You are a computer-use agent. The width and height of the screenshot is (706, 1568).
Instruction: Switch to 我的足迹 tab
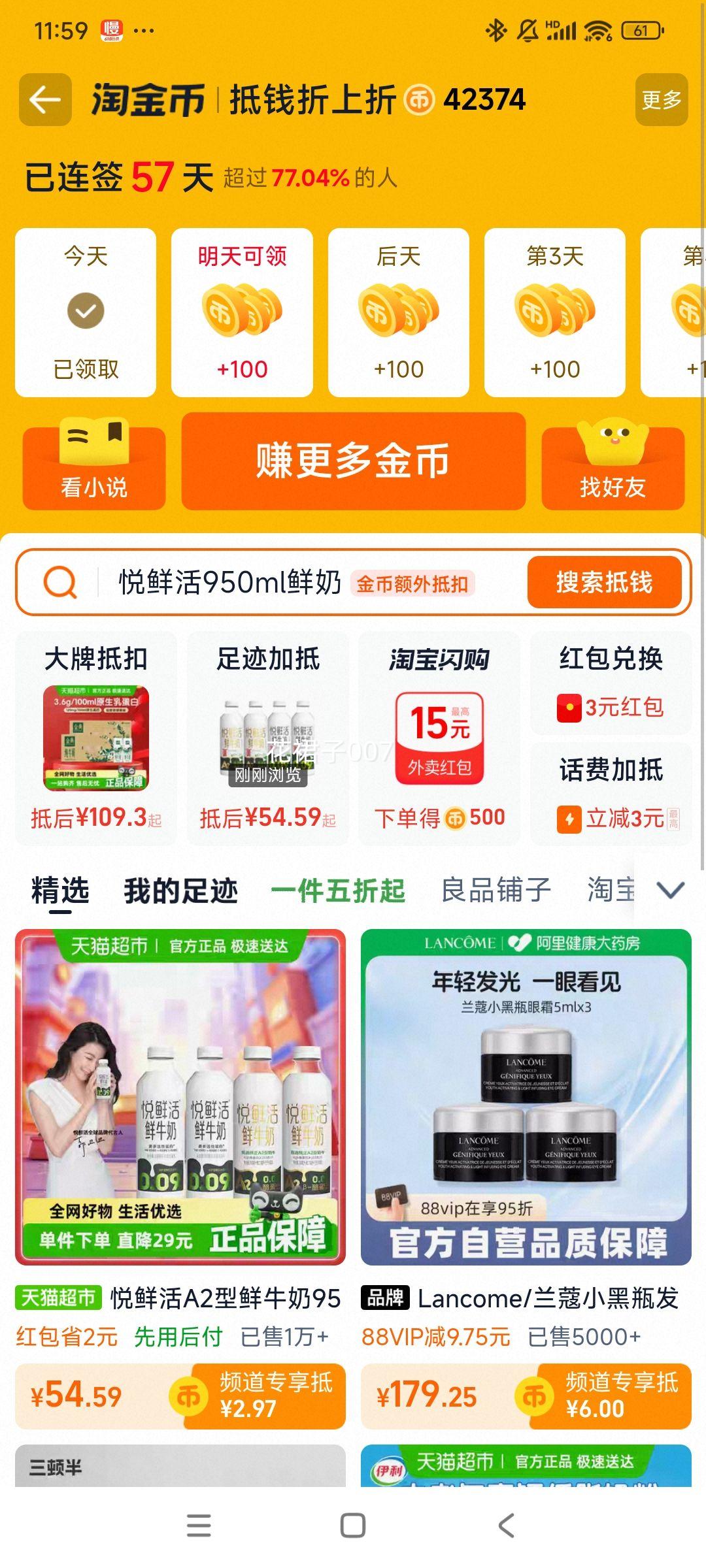tap(180, 891)
